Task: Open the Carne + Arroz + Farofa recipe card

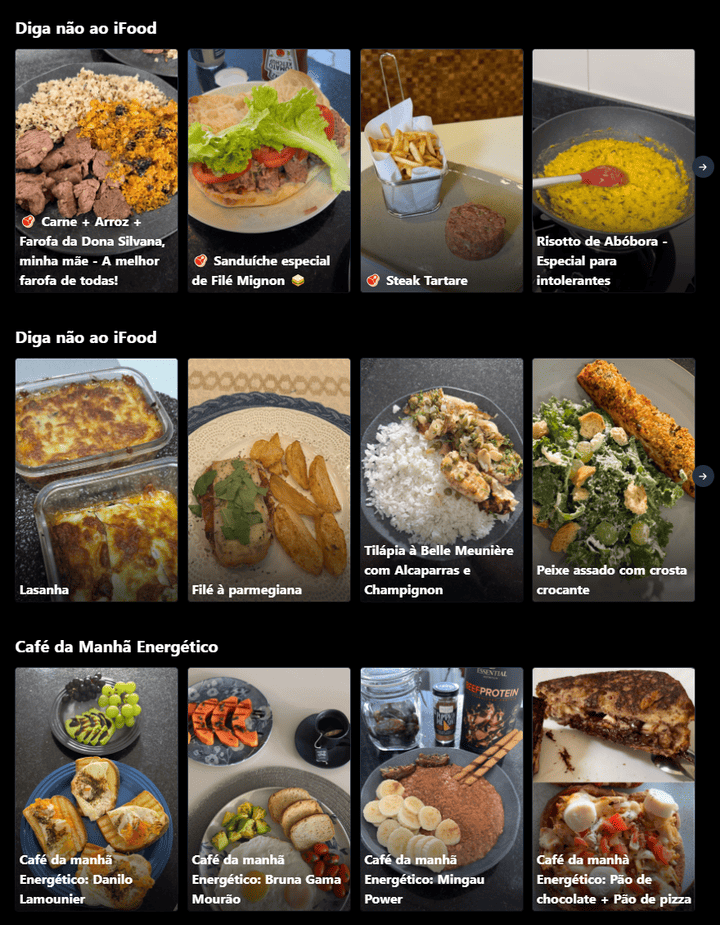Action: tap(96, 170)
